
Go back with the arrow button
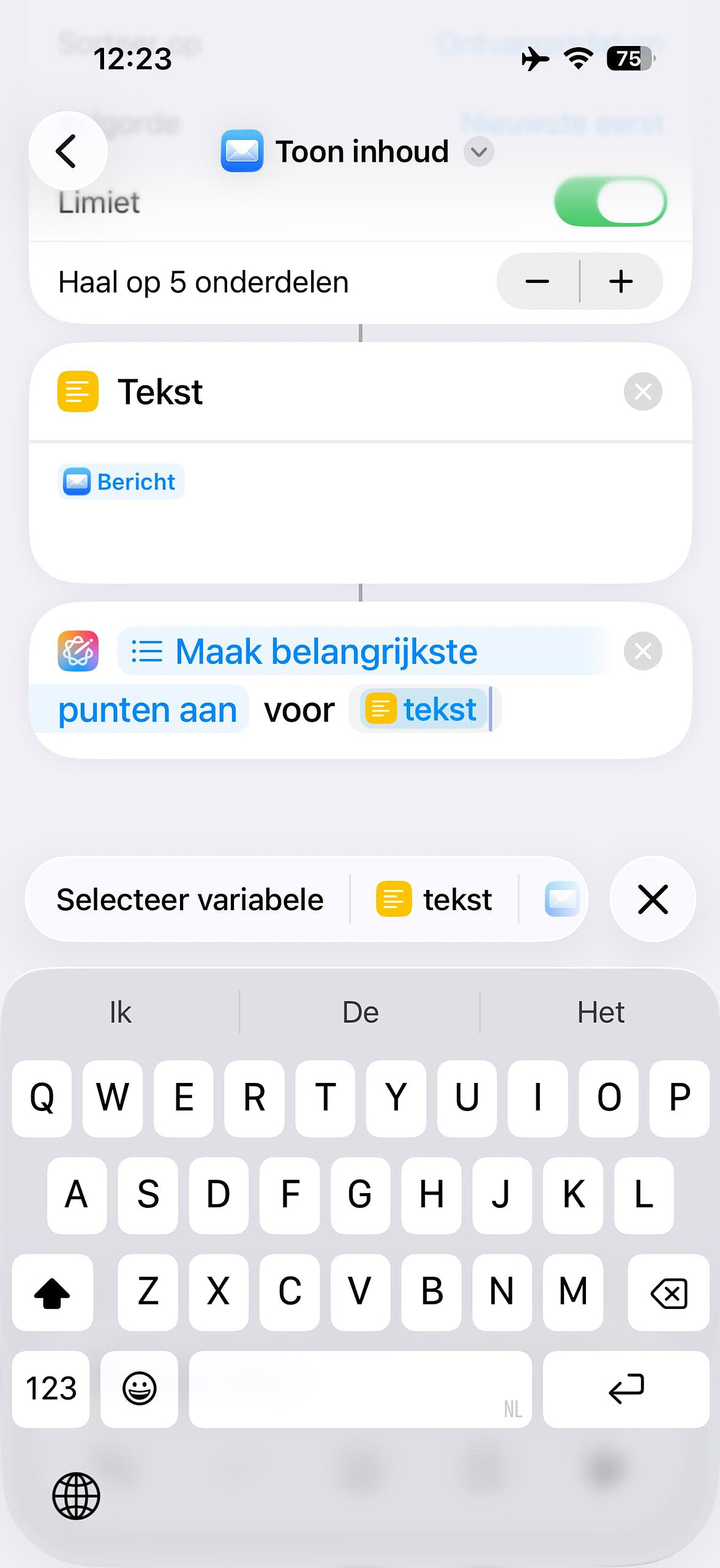(x=67, y=151)
